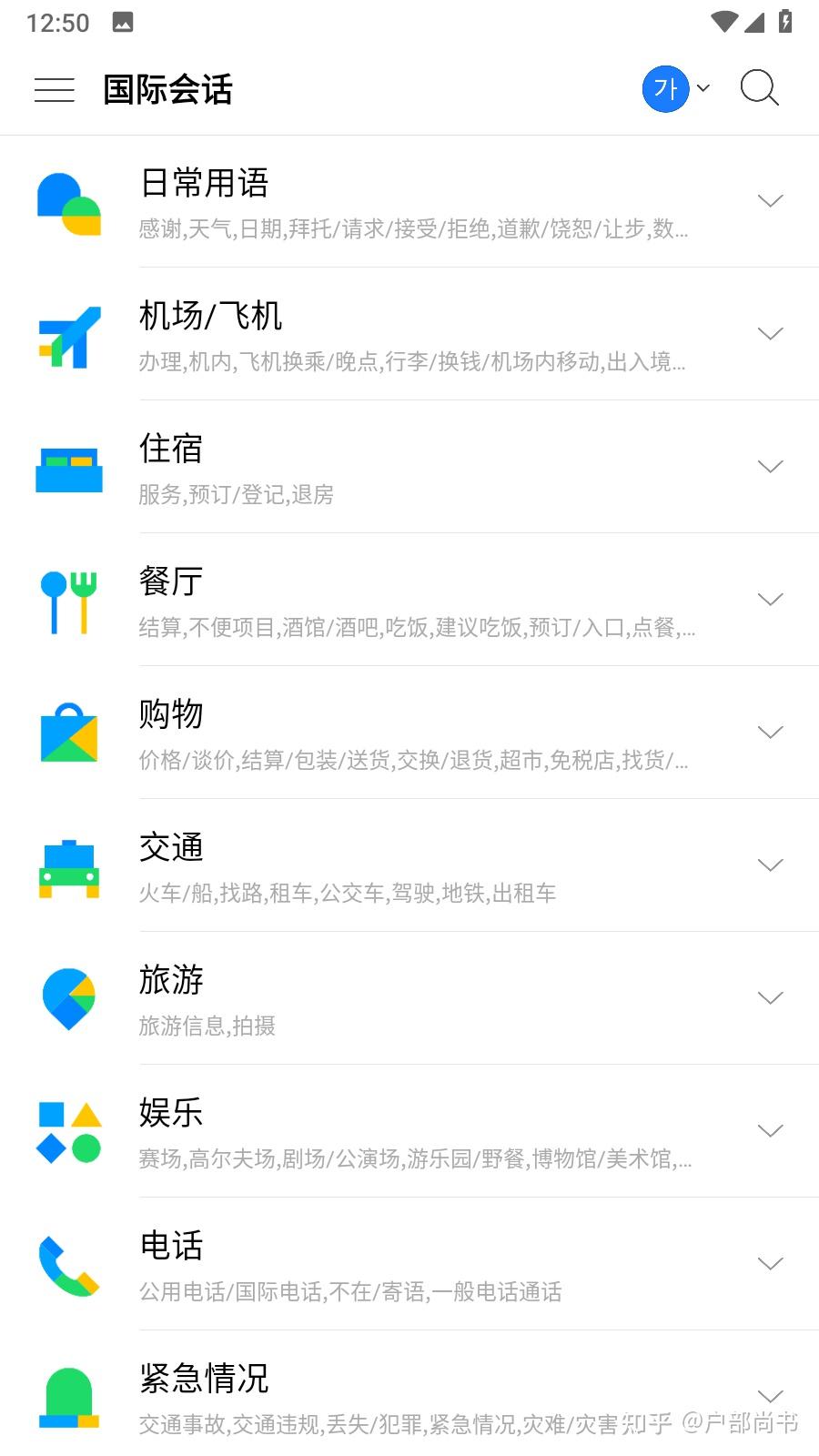This screenshot has height=1456, width=819.
Task: Open the Korean language selector dropdown
Action: tap(676, 88)
